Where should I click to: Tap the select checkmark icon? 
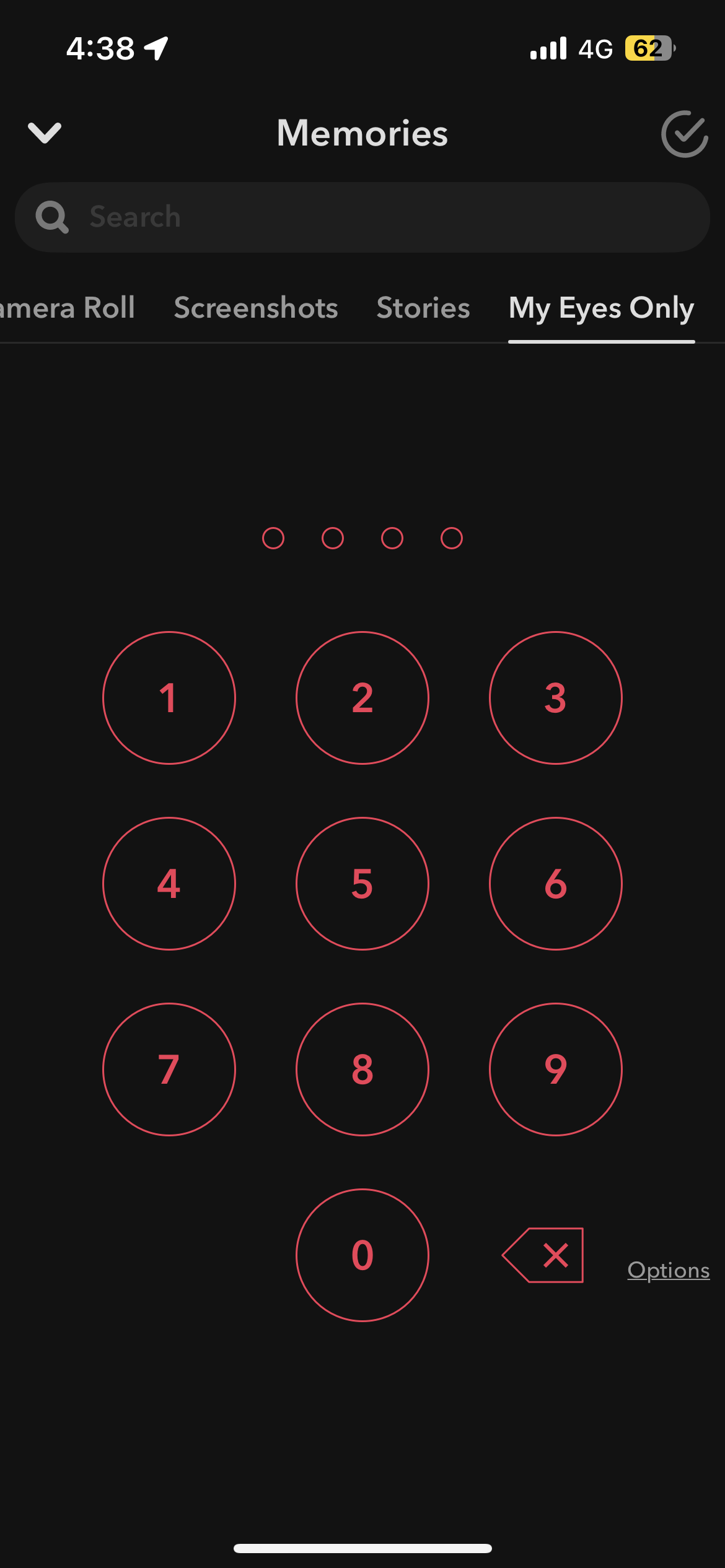[x=684, y=134]
